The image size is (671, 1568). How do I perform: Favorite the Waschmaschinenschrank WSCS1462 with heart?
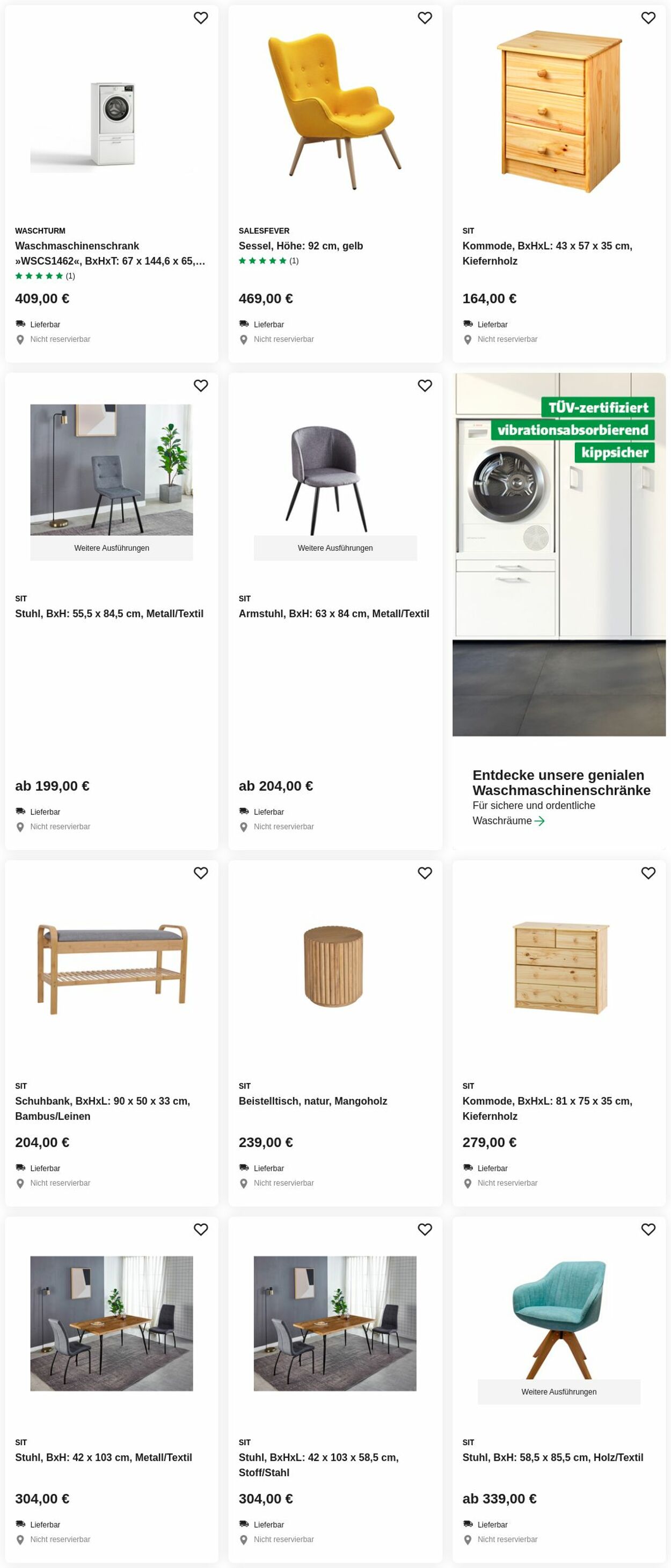[x=200, y=18]
